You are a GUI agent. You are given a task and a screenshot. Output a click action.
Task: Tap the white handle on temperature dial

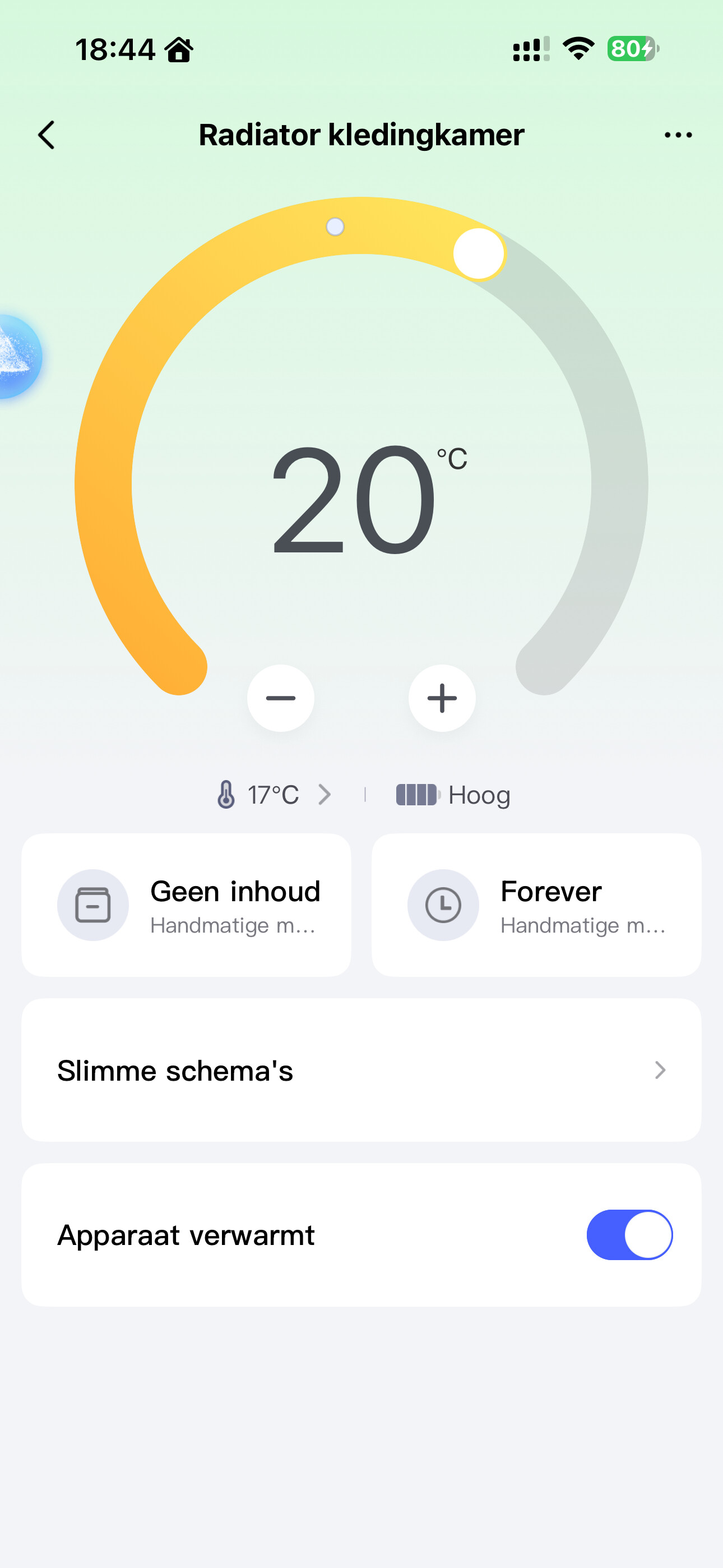pyautogui.click(x=479, y=254)
